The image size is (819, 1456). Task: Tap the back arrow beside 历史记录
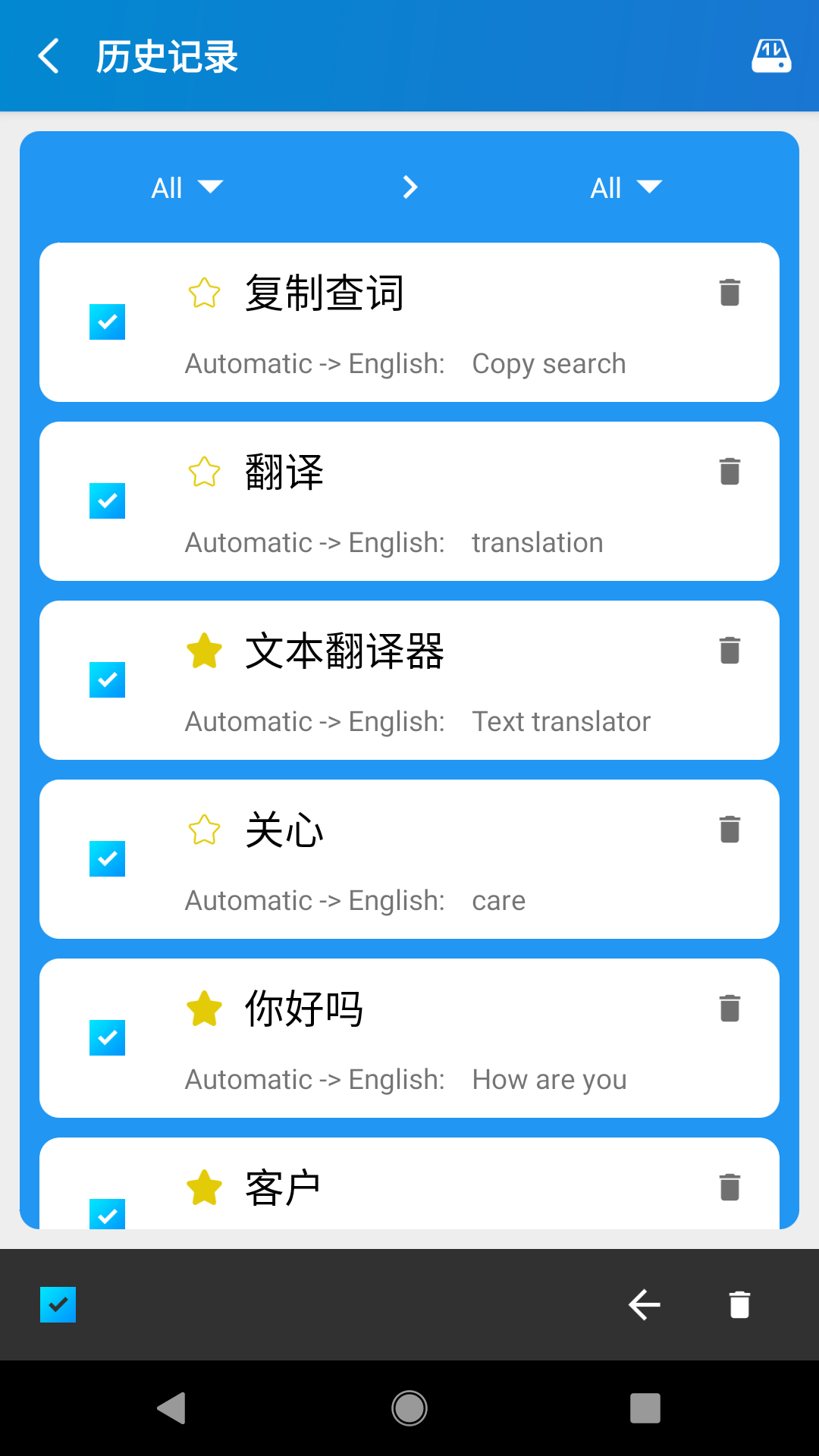point(48,55)
